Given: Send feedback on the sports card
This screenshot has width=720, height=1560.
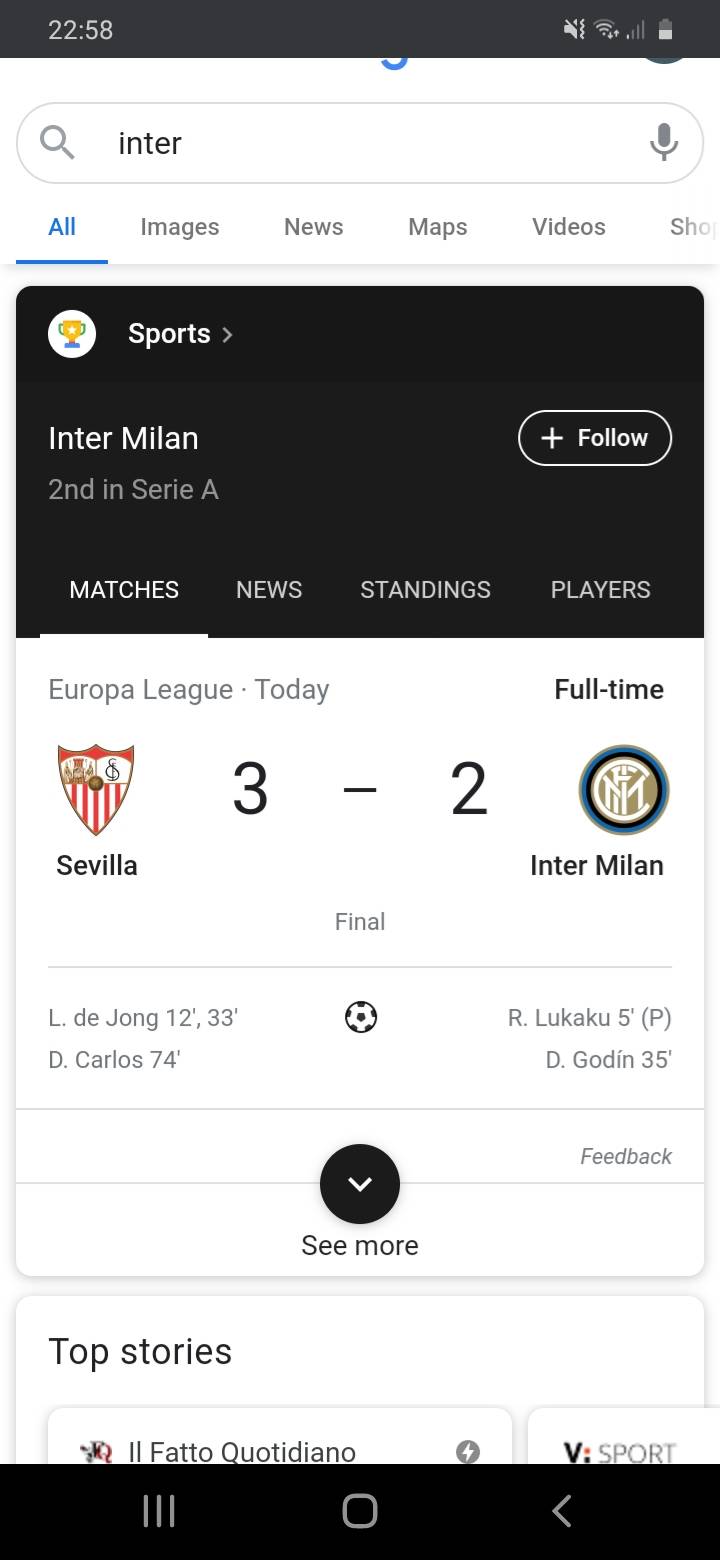Looking at the screenshot, I should click(x=626, y=1156).
